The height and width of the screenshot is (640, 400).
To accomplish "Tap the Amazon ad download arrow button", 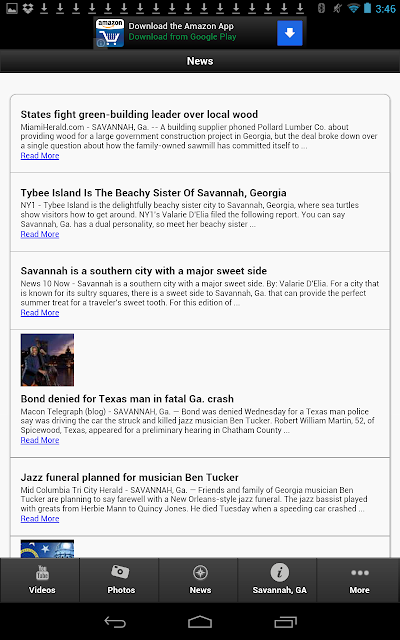I will pos(289,33).
